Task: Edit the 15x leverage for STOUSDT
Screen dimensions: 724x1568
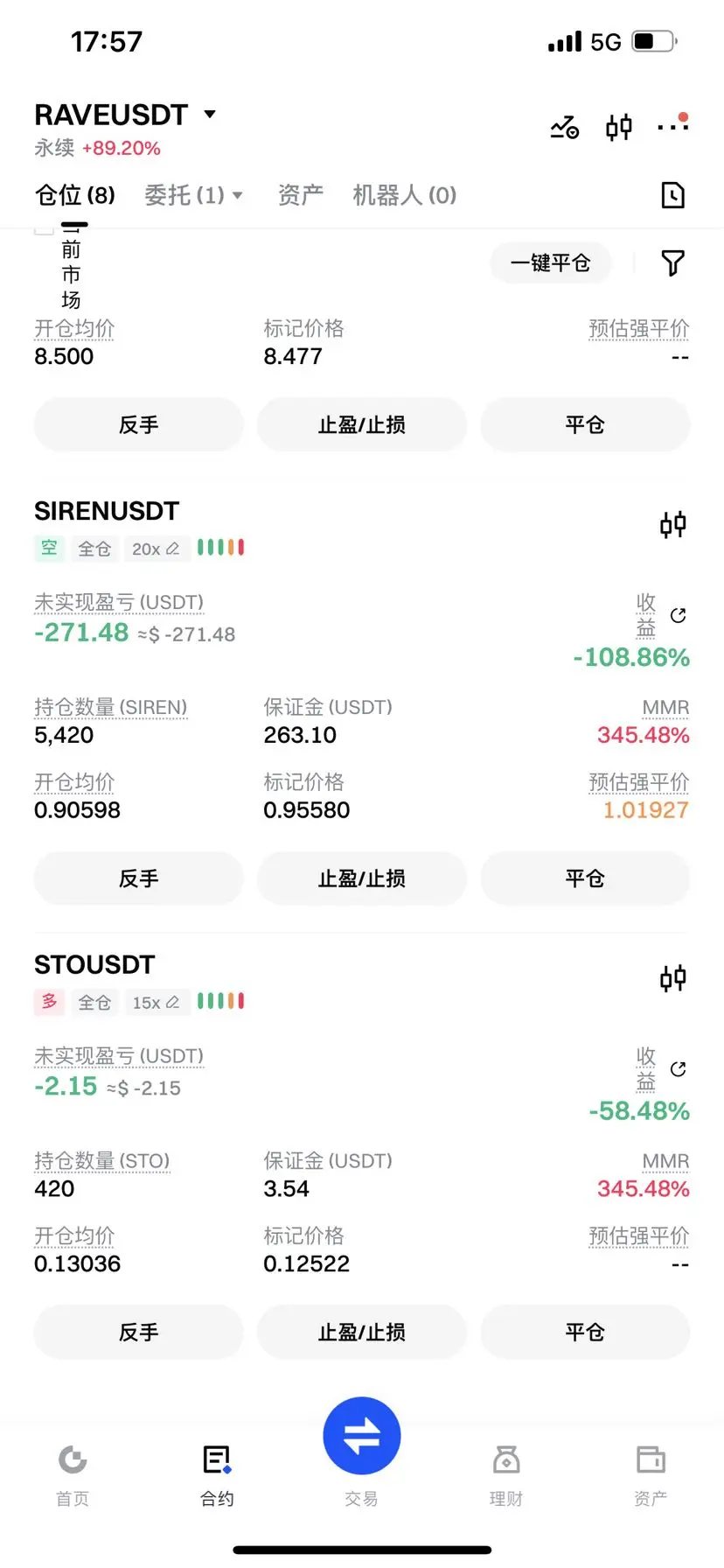Action: (x=156, y=1003)
